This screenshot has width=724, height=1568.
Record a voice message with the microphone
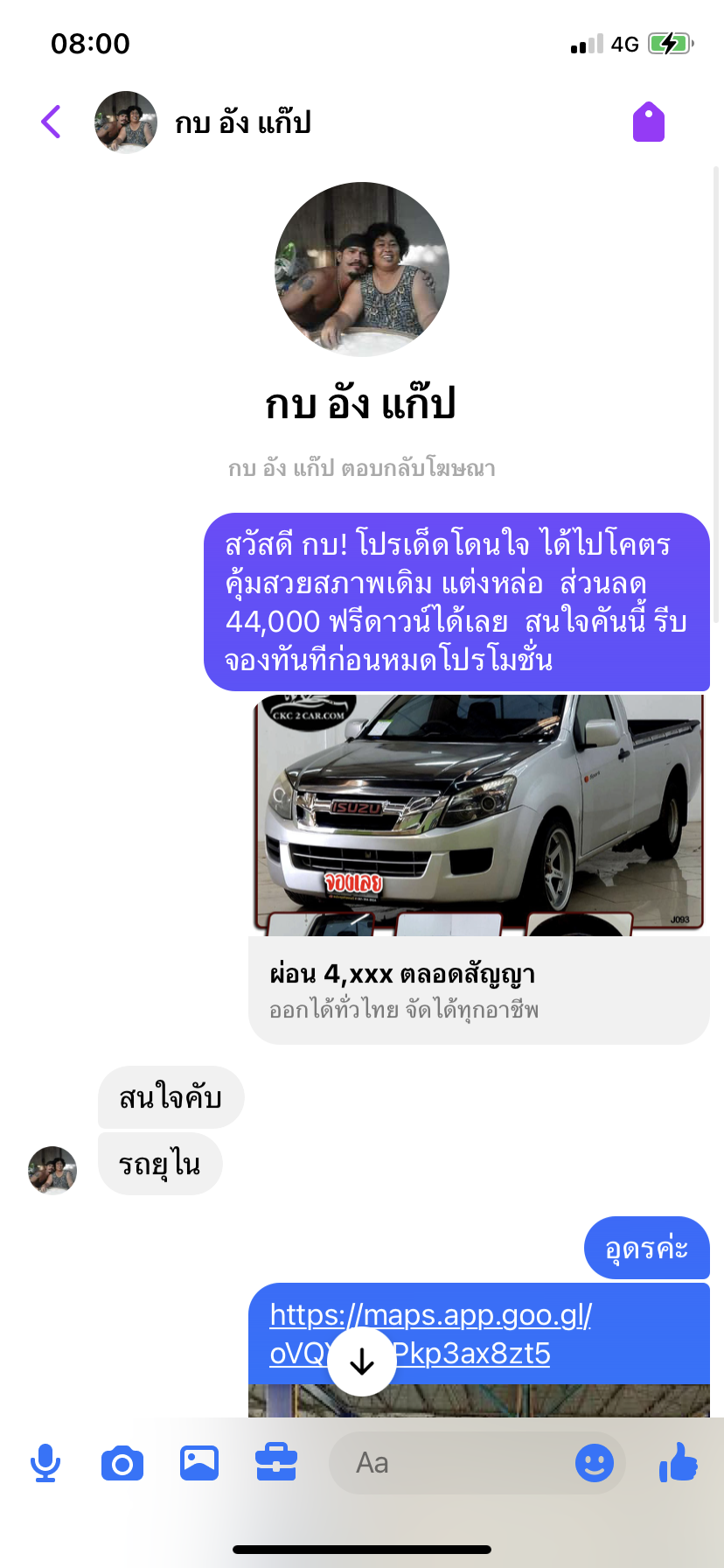pyautogui.click(x=45, y=1463)
